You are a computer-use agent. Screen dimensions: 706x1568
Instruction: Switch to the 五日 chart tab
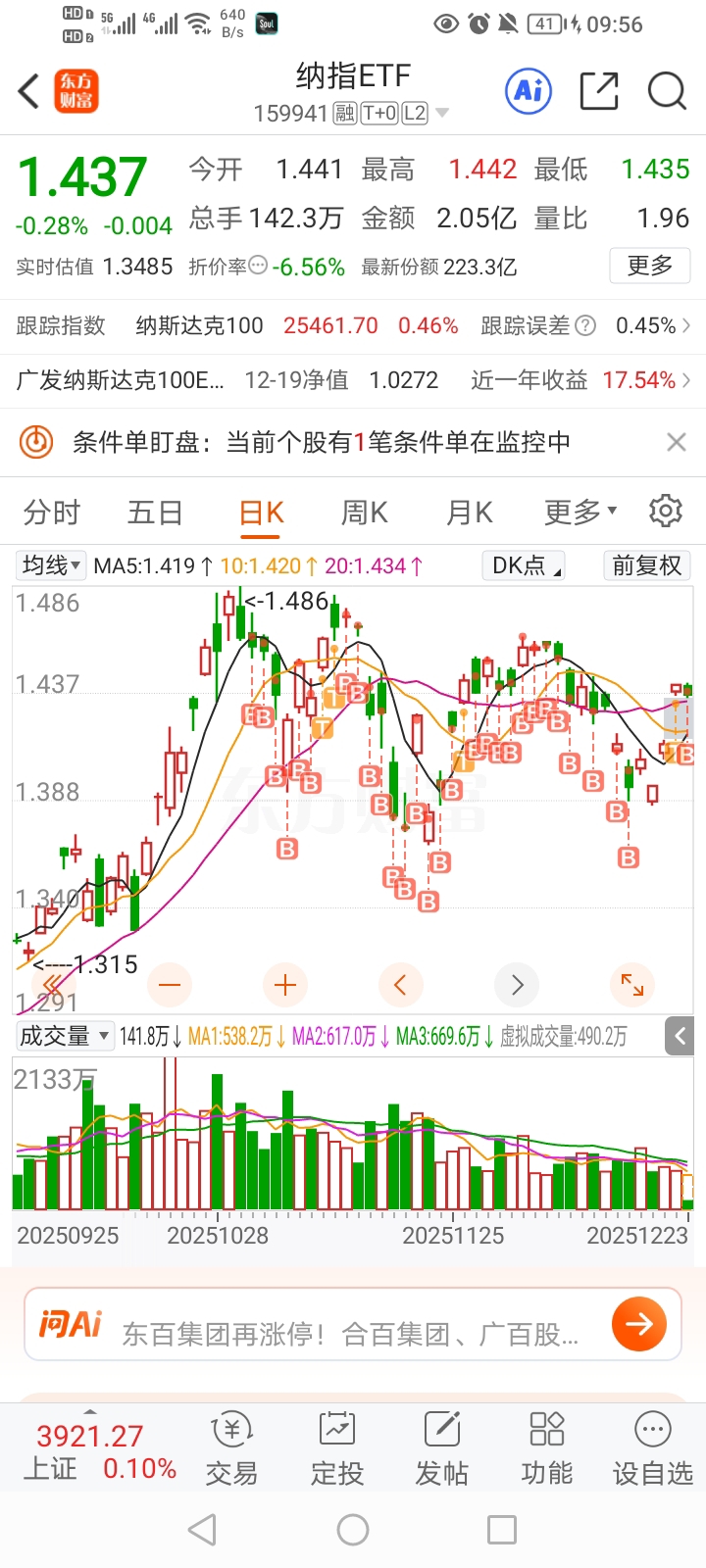click(x=155, y=512)
